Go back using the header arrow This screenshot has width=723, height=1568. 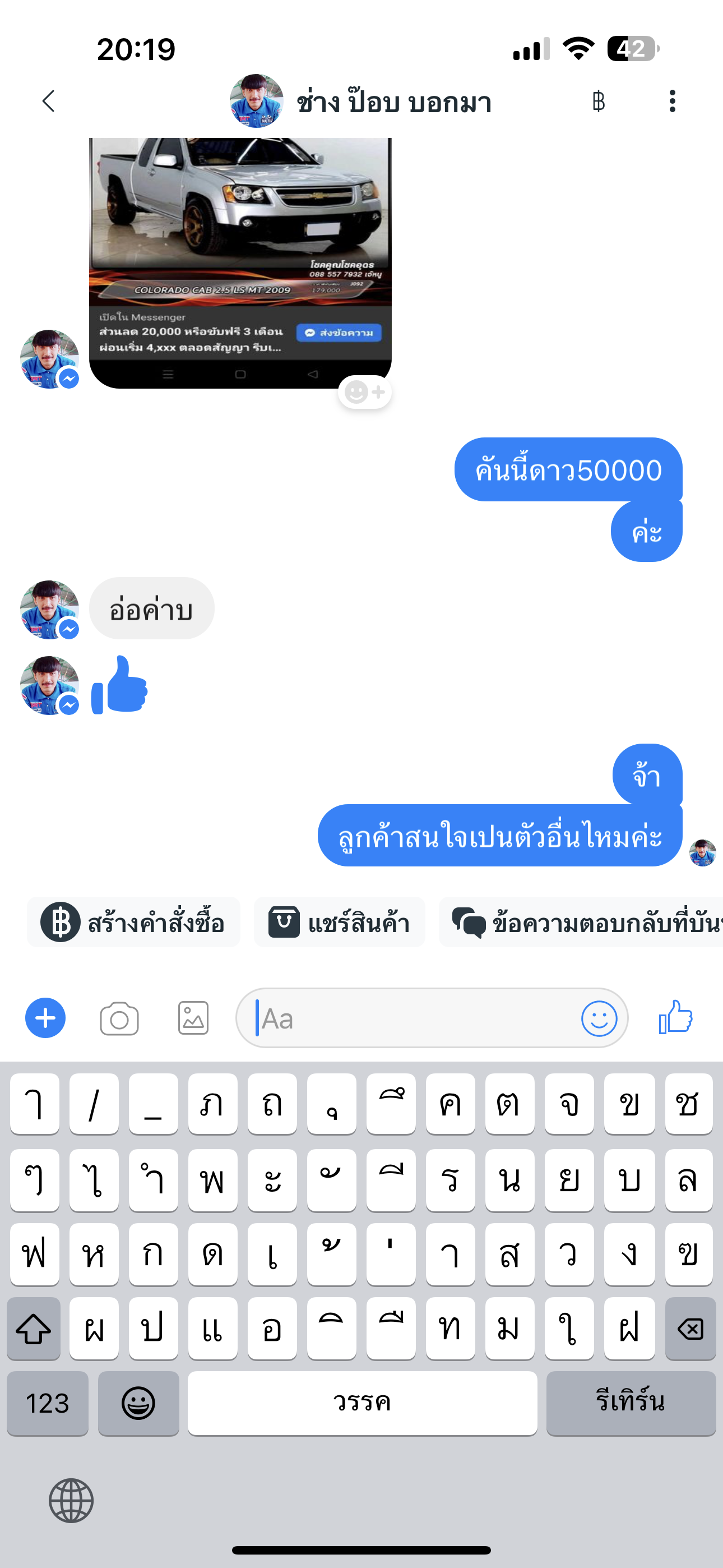pos(49,101)
